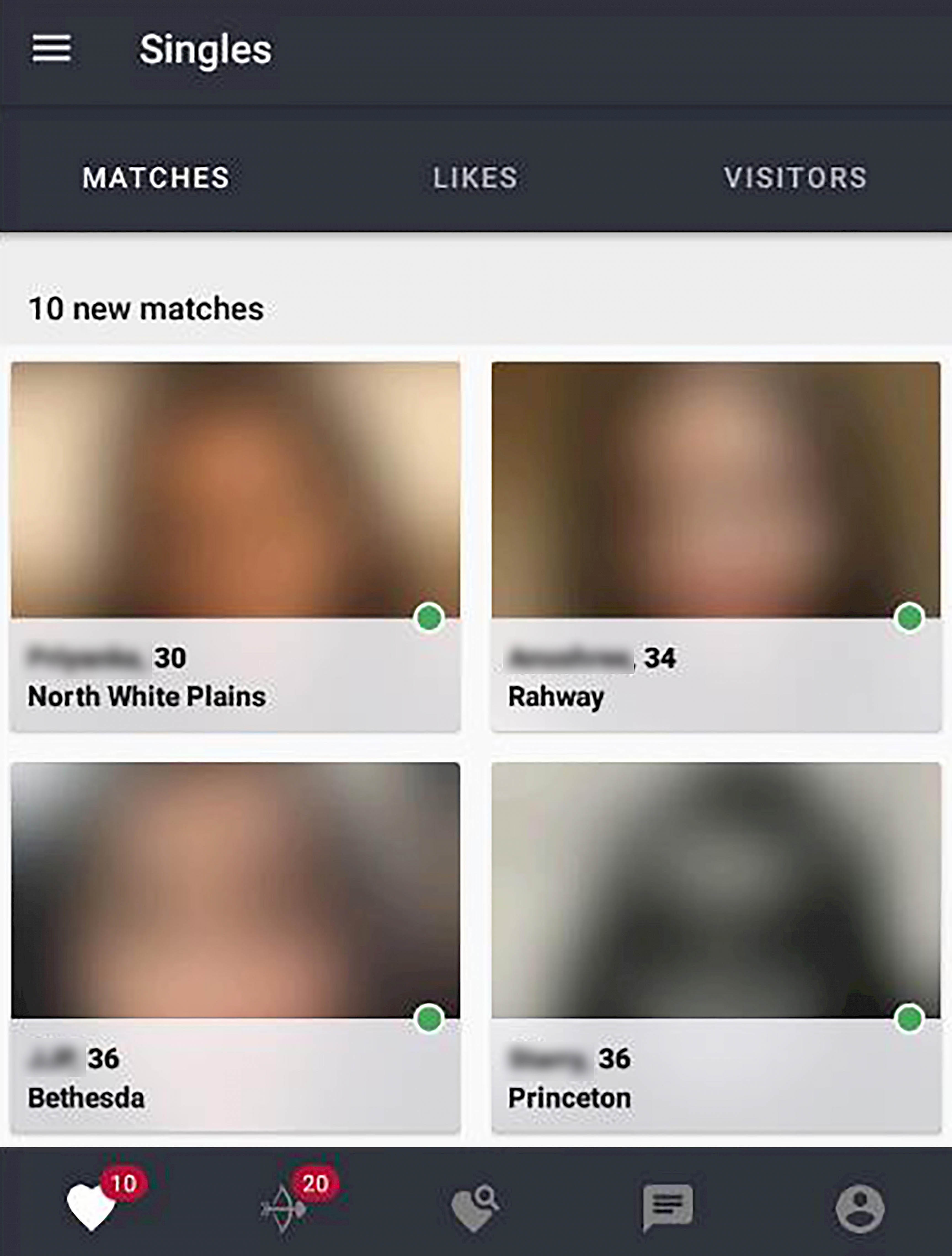Open the hamburger drawer menu
The width and height of the screenshot is (952, 1256).
[51, 48]
